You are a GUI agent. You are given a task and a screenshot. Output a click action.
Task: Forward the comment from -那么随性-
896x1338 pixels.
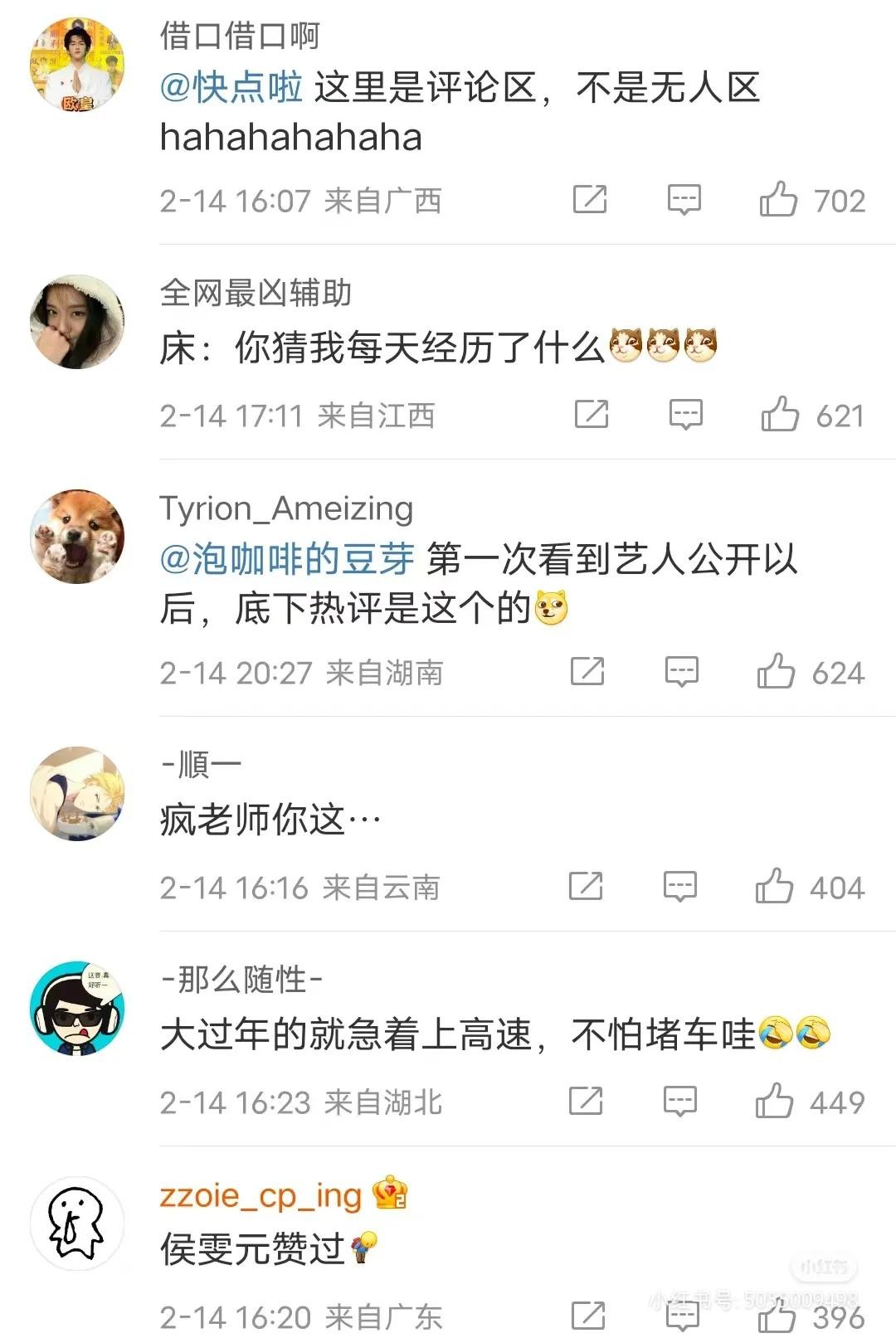[x=586, y=1102]
